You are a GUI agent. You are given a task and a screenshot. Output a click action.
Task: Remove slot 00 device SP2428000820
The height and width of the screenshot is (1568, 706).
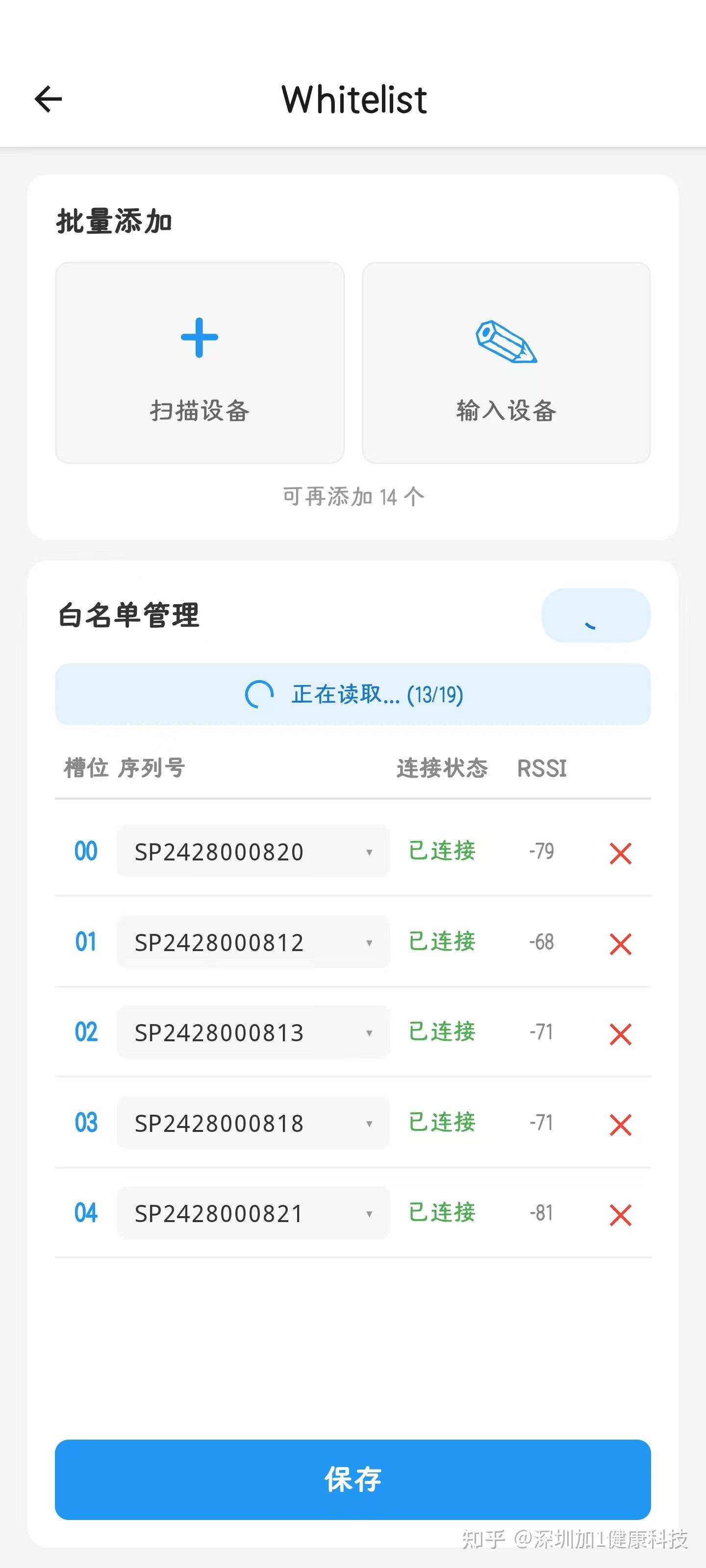(620, 854)
